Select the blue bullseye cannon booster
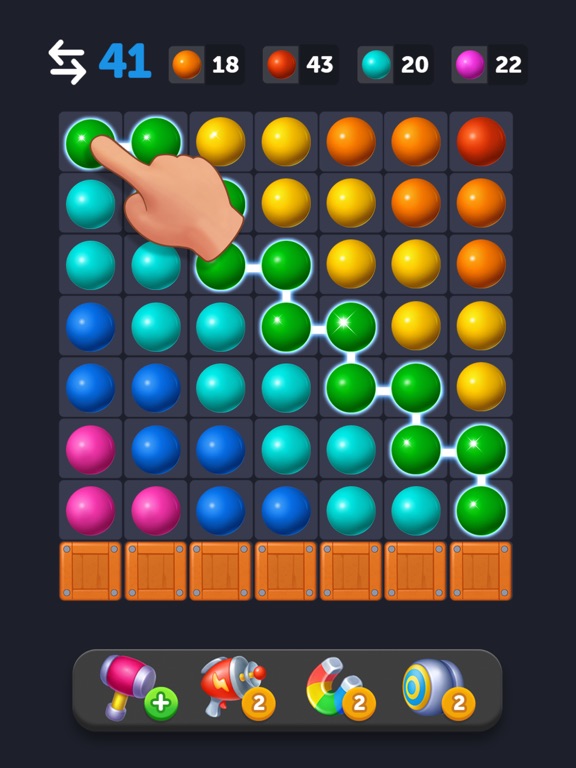576x768 pixels. [438, 688]
